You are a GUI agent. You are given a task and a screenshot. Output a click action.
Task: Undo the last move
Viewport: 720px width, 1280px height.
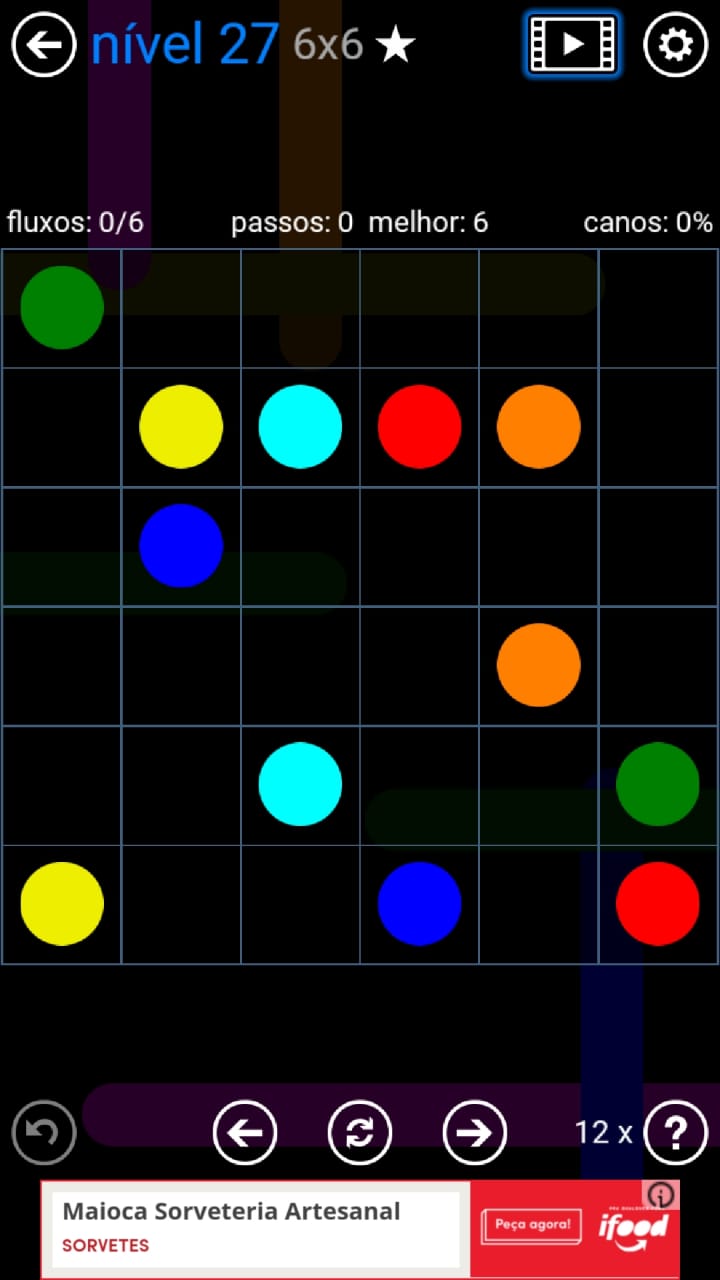(x=44, y=1132)
